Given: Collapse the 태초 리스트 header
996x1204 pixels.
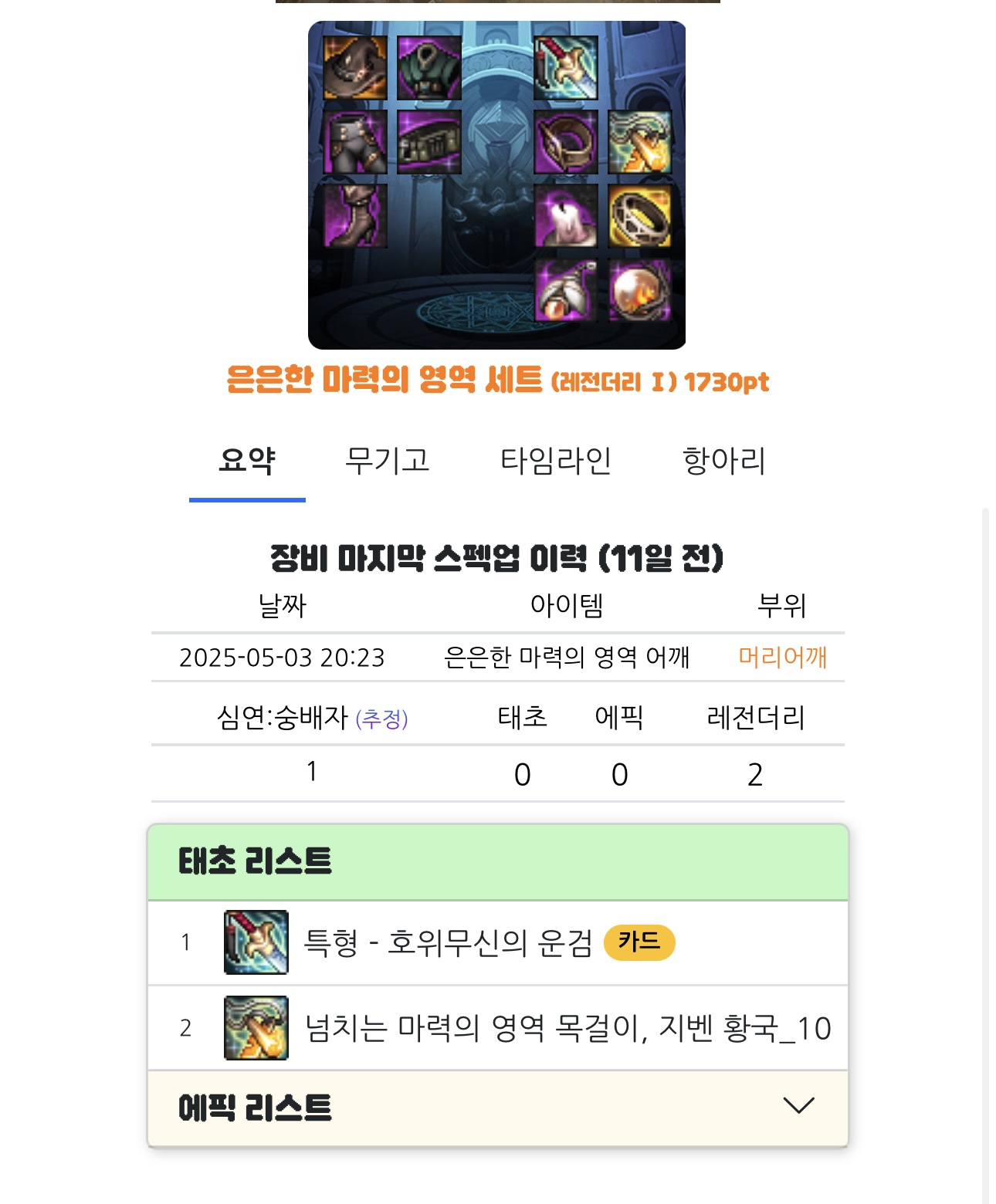Looking at the screenshot, I should [x=497, y=861].
